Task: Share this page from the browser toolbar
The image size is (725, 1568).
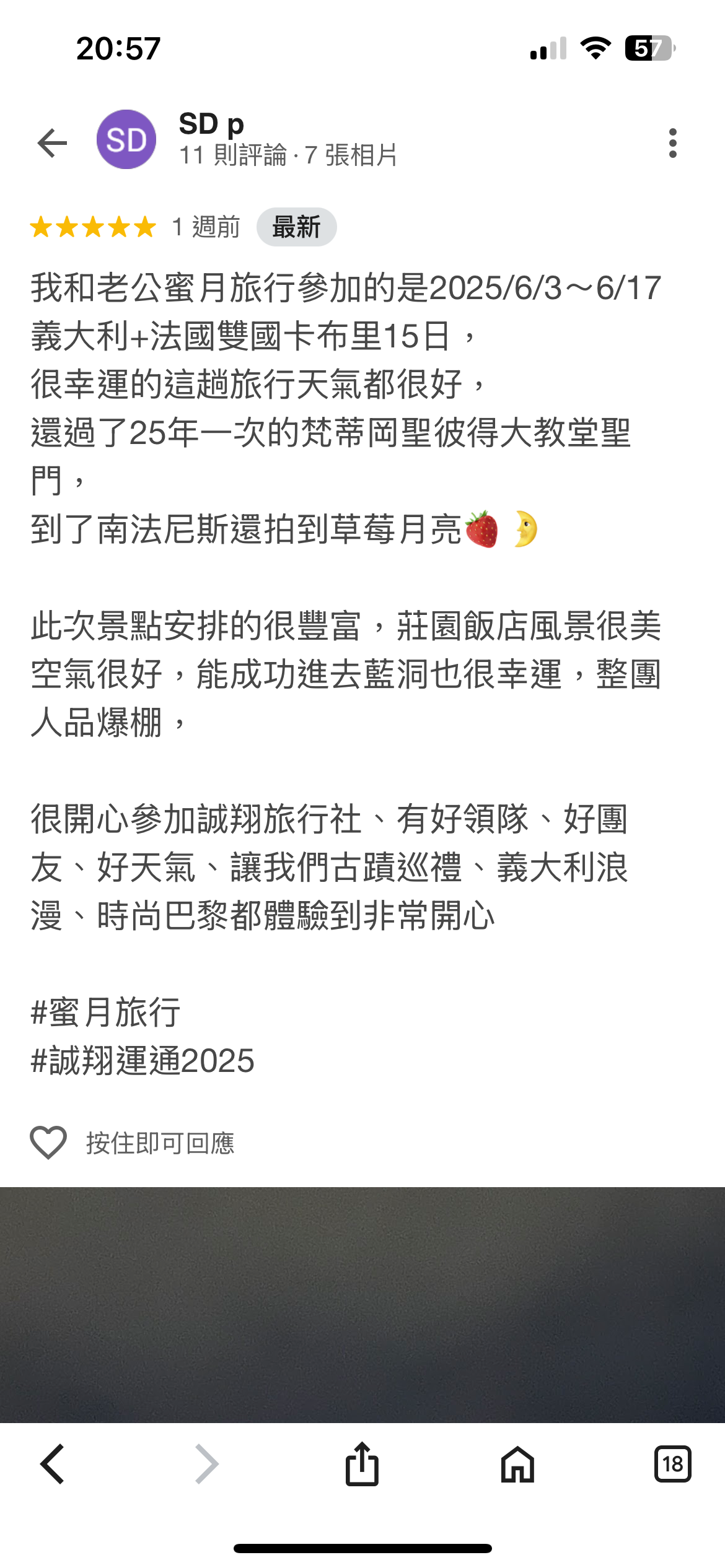Action: (x=362, y=1464)
